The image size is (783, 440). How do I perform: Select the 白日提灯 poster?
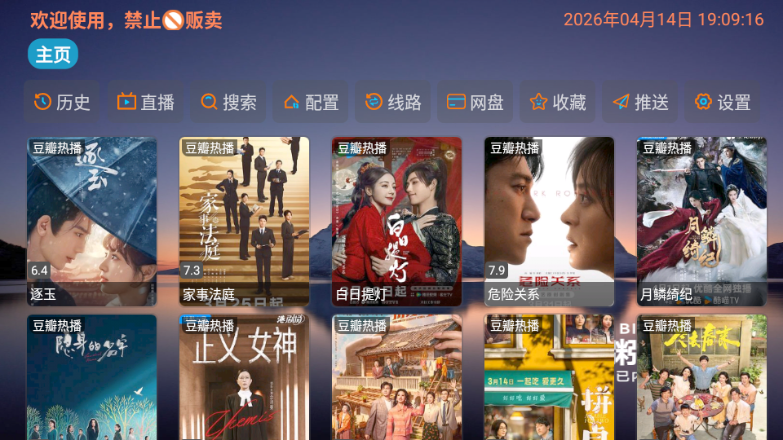[397, 220]
